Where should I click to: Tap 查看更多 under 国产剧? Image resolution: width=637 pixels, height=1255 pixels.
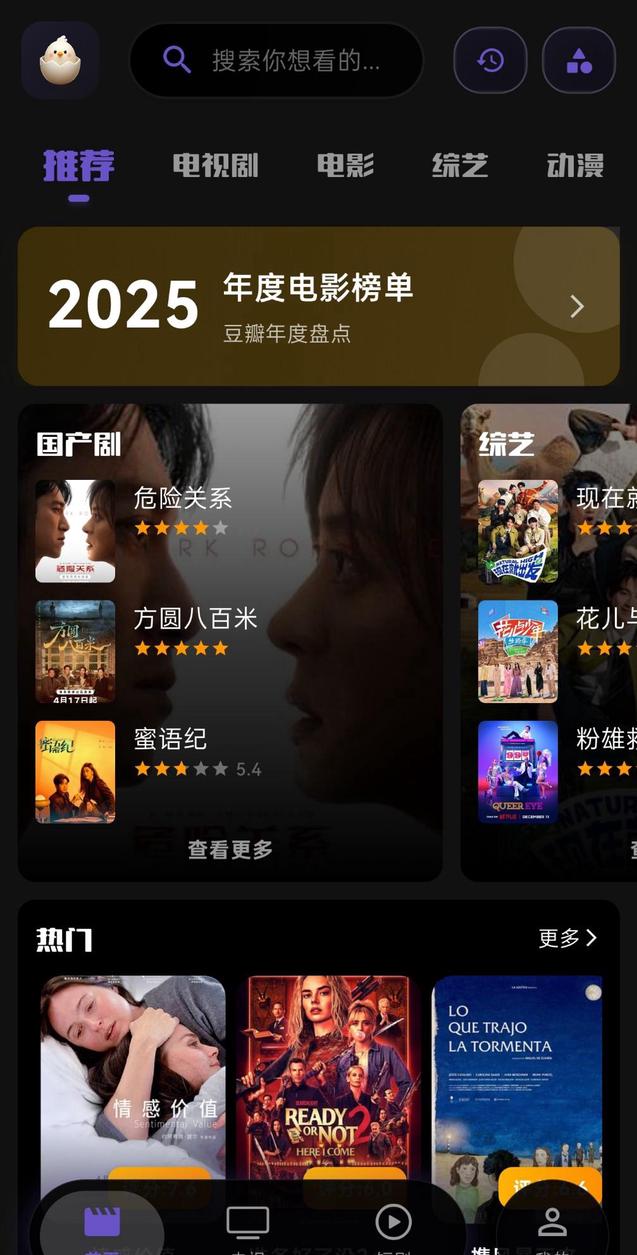pos(230,849)
